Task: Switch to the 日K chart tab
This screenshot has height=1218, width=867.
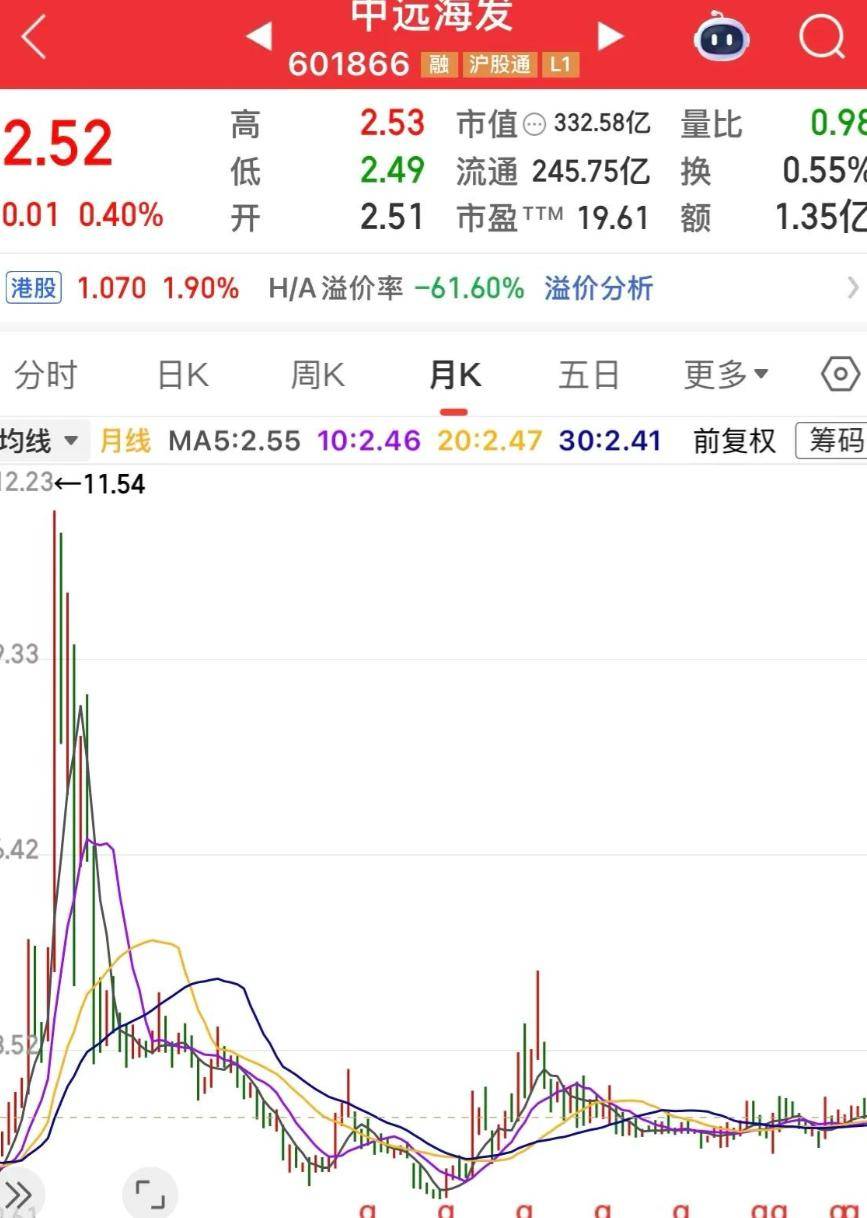Action: (x=183, y=376)
